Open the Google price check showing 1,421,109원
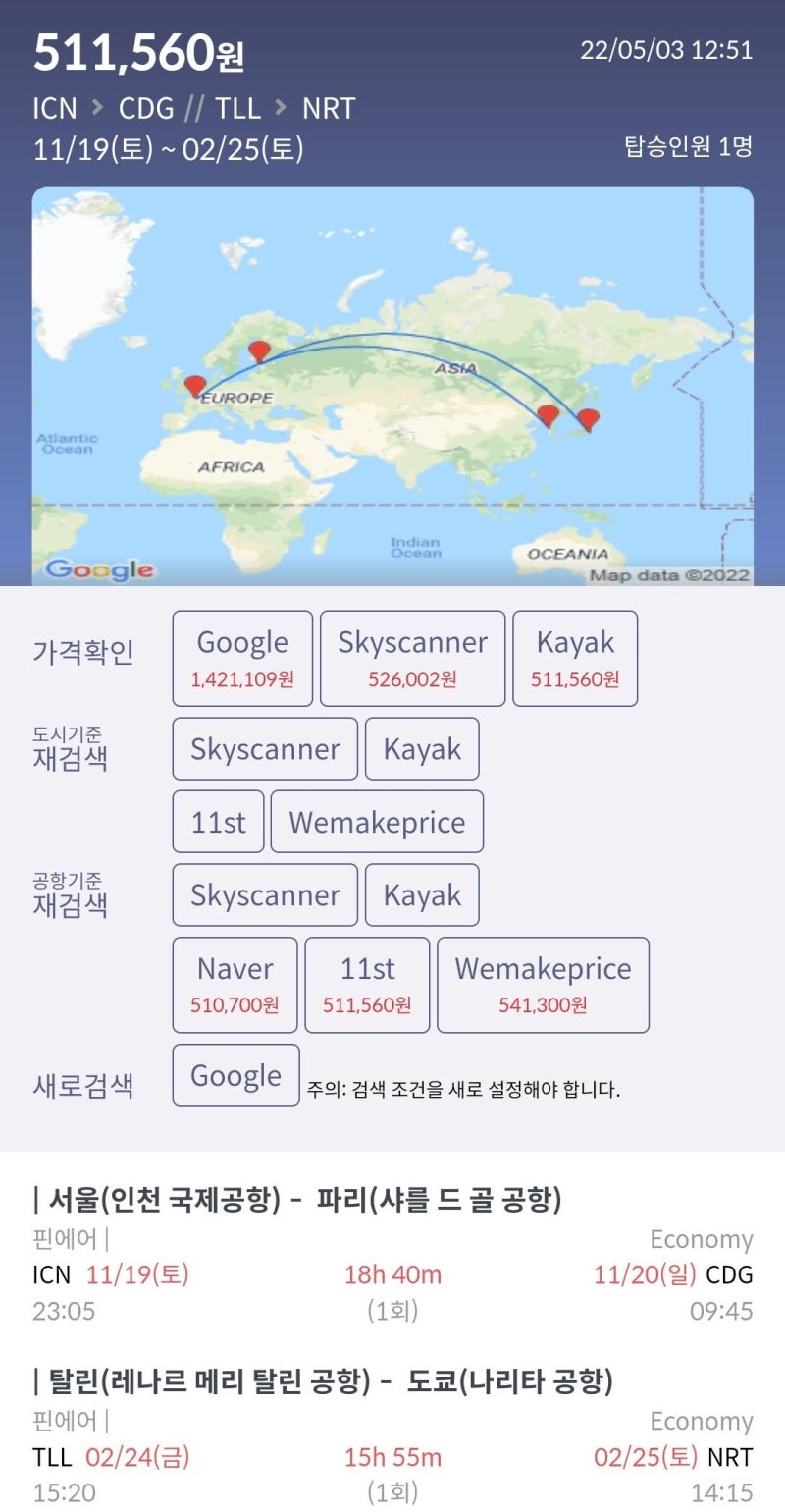 [241, 657]
